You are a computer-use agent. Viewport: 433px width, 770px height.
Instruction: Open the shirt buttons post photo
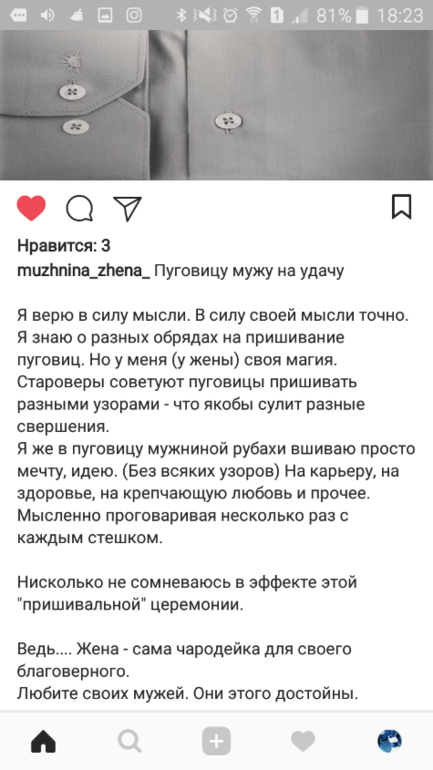(216, 105)
